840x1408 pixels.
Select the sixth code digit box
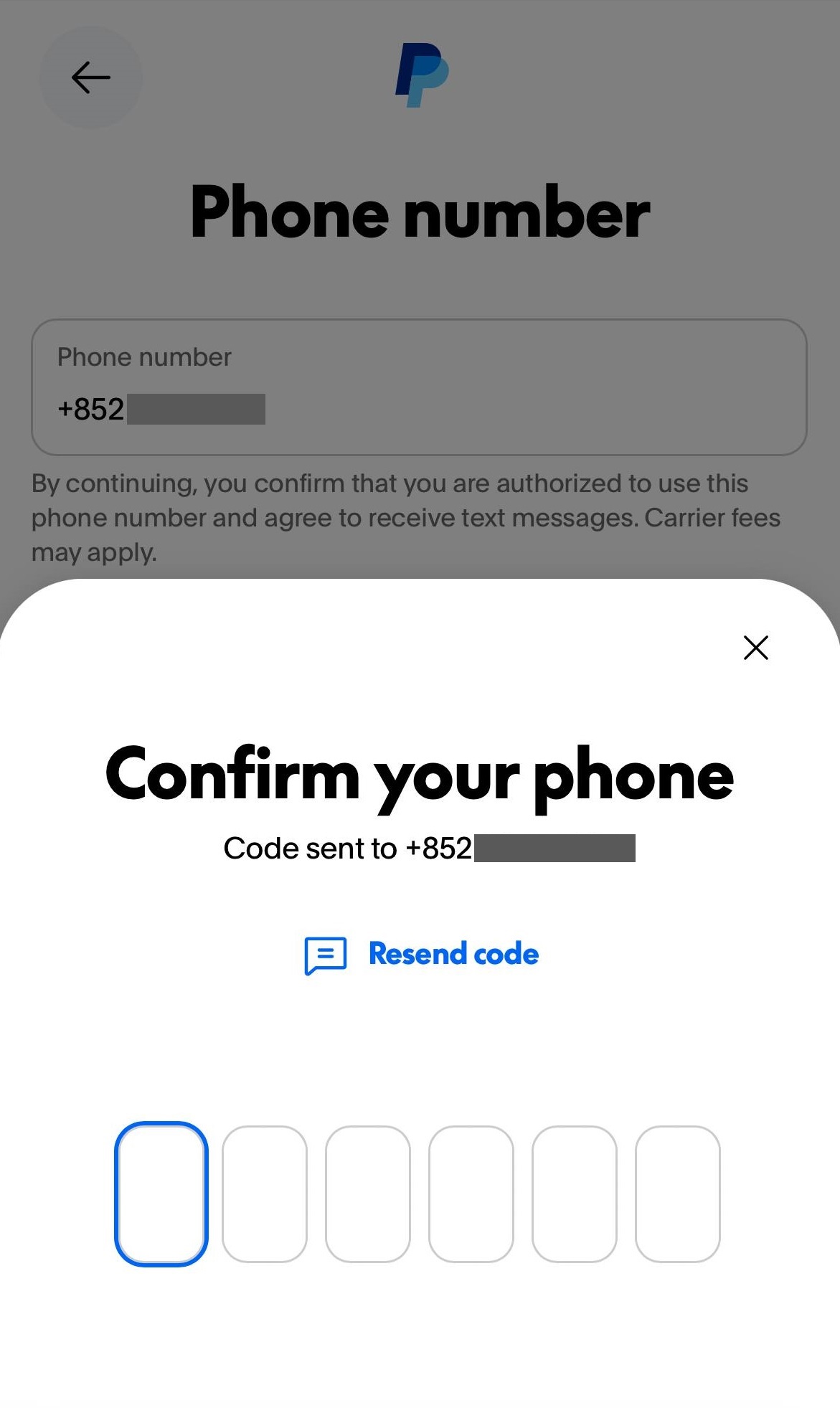point(678,1194)
